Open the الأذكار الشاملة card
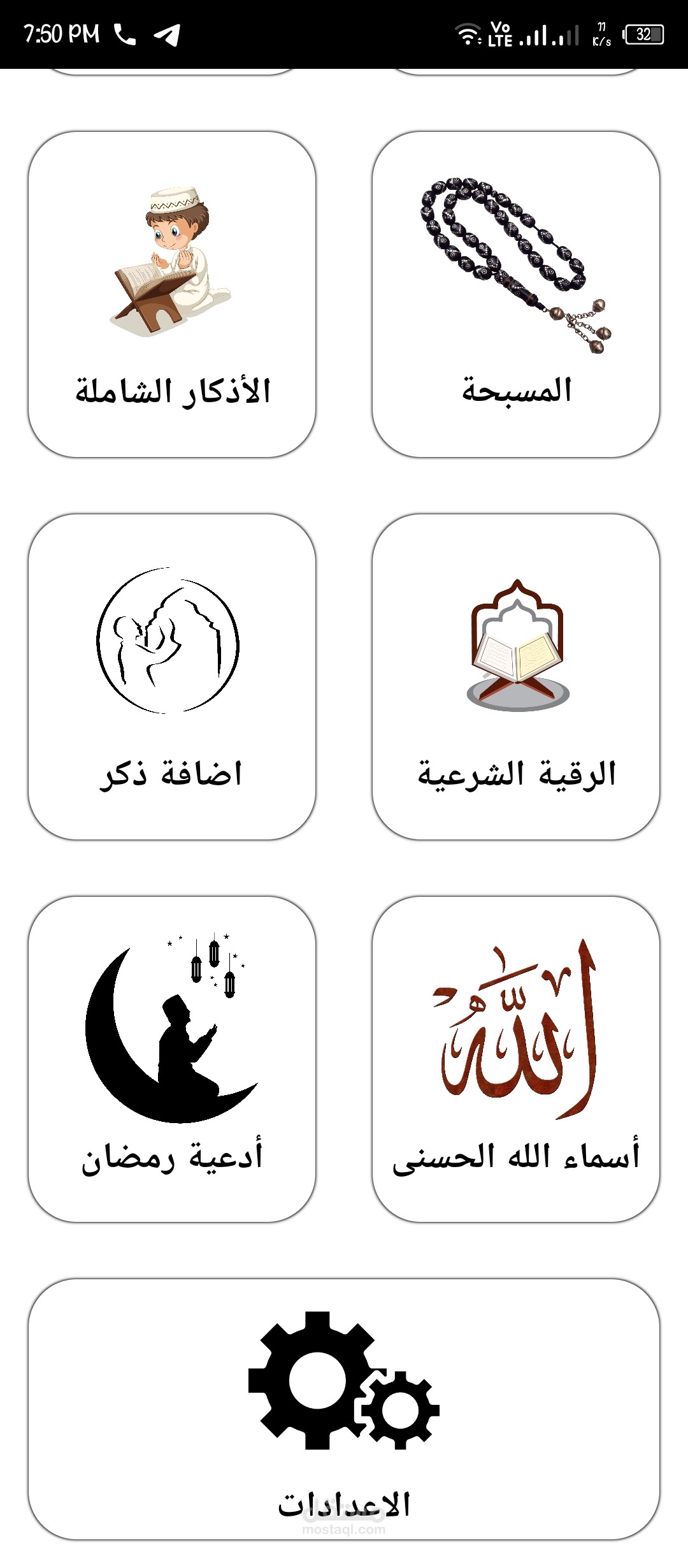This screenshot has width=688, height=1568. click(172, 294)
